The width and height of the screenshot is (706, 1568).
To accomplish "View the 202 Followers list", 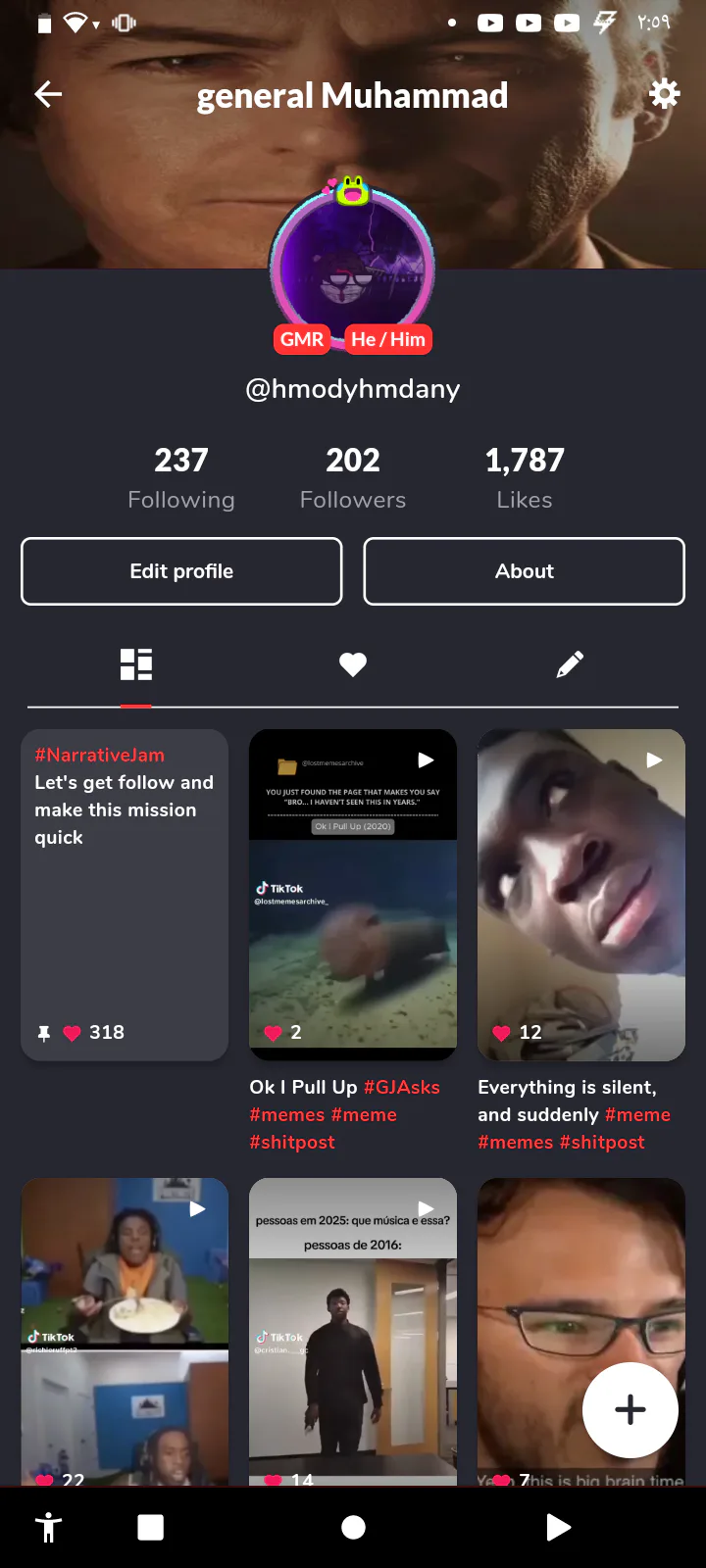I will (353, 478).
